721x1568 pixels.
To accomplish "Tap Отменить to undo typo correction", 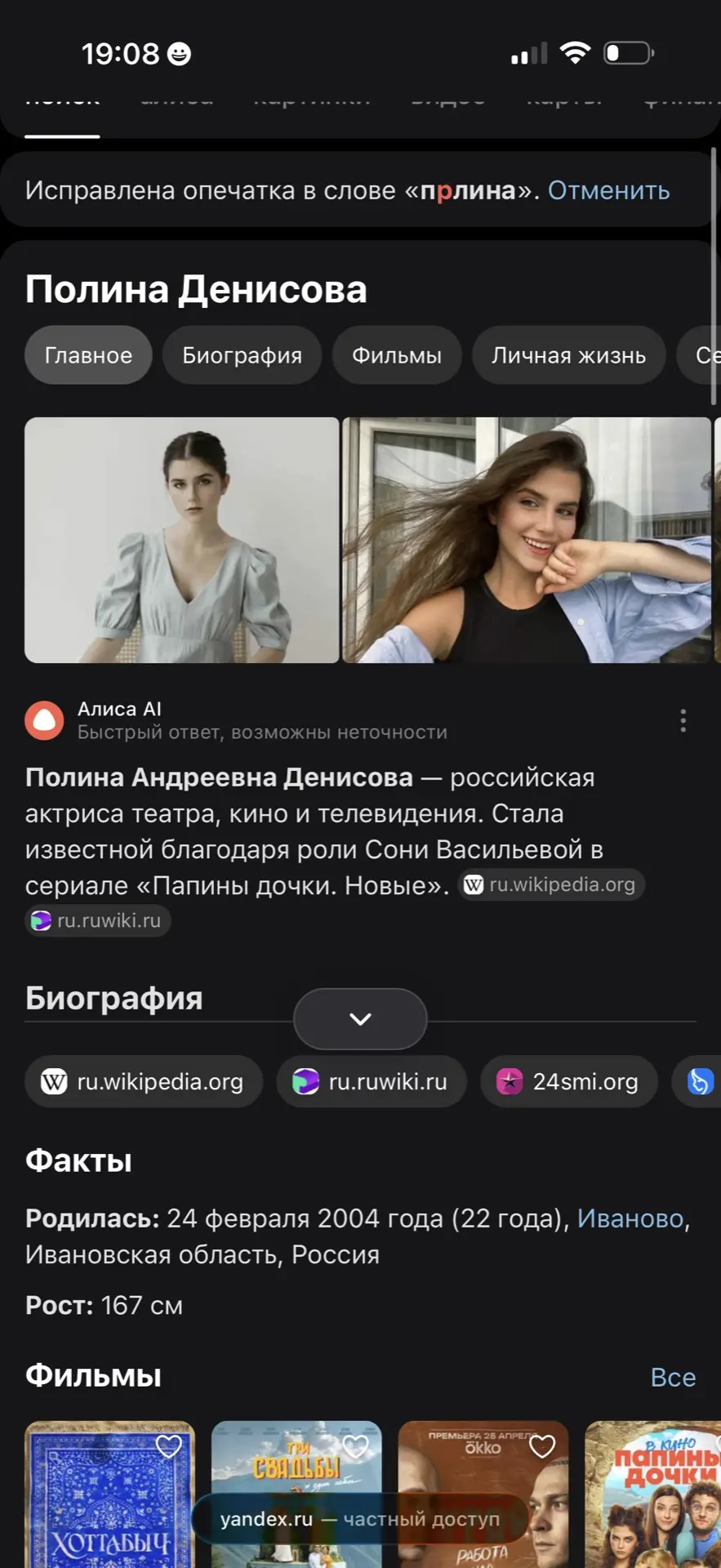I will tap(608, 190).
